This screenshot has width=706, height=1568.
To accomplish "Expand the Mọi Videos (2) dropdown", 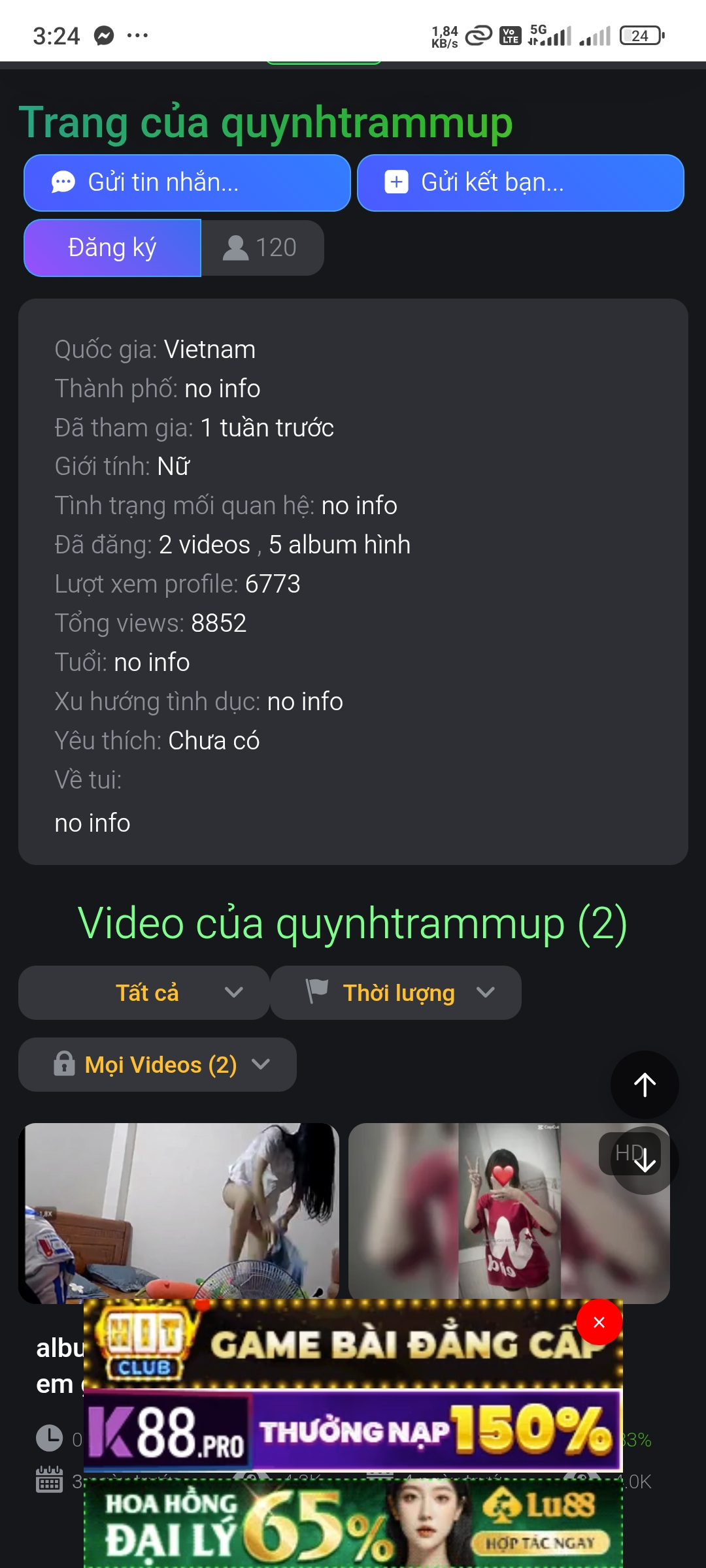I will click(158, 1065).
